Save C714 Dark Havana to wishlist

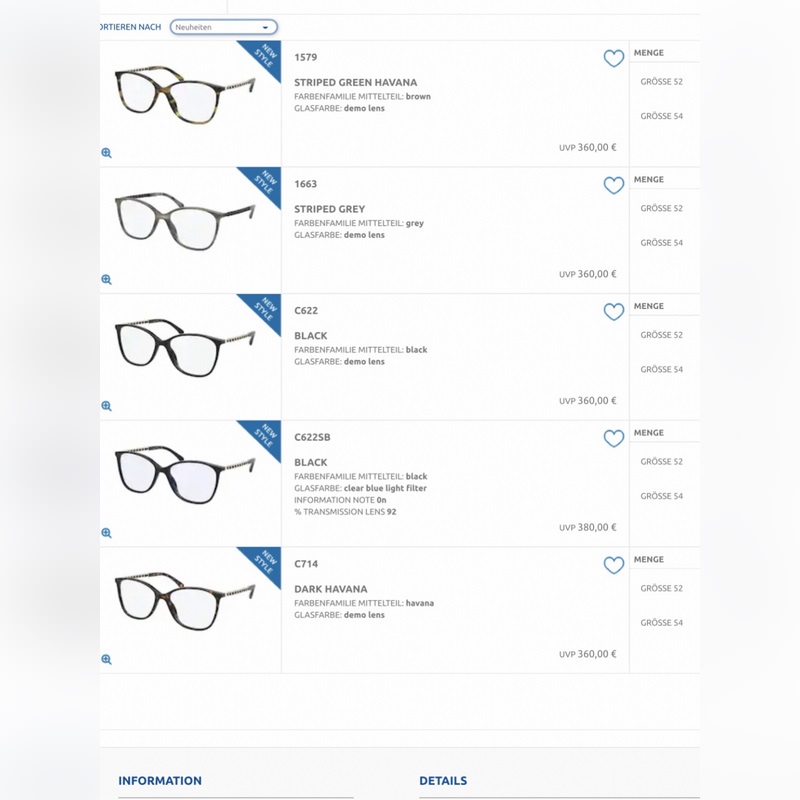[614, 565]
